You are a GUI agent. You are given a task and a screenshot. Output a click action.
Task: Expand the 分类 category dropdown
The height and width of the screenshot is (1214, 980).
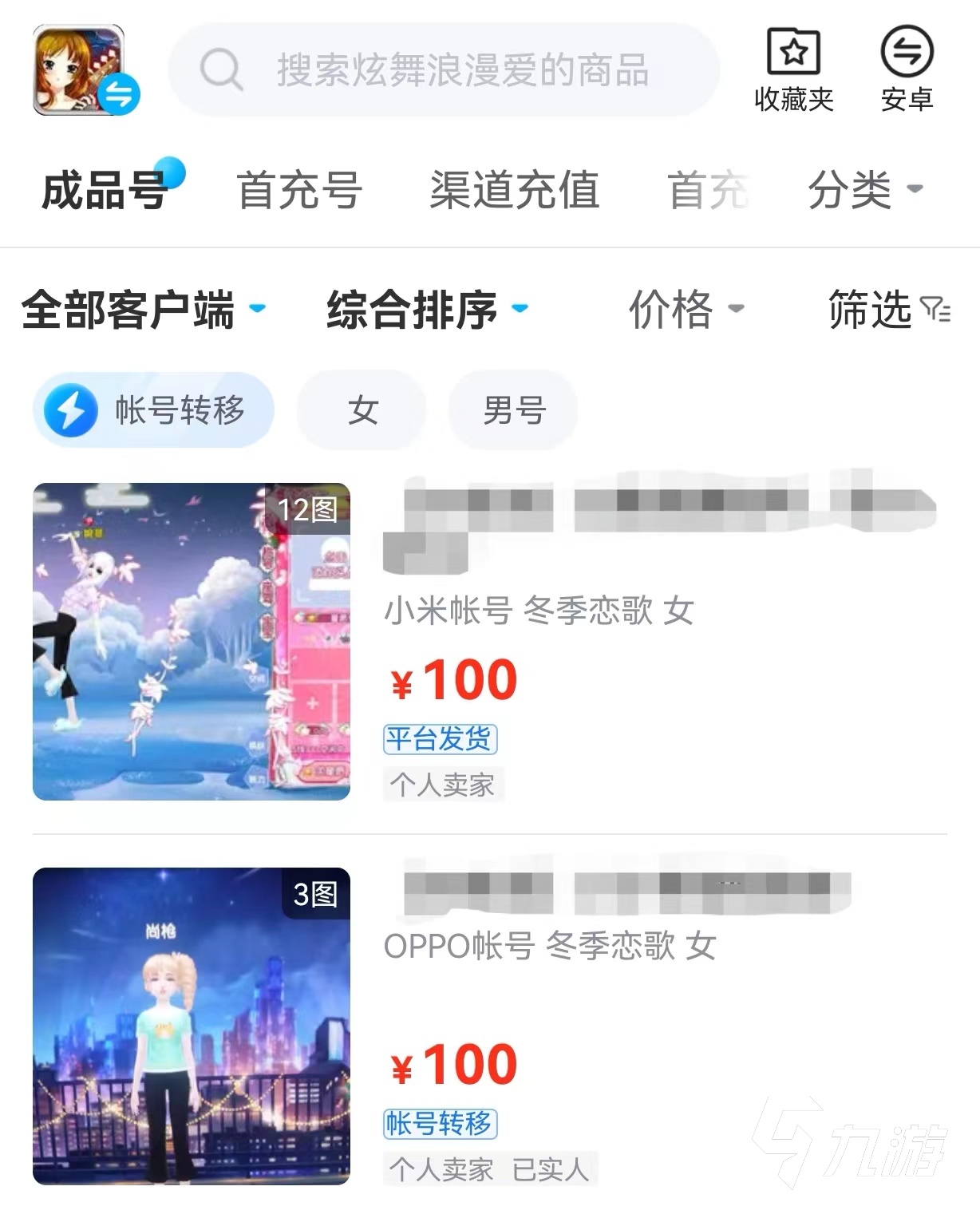[864, 191]
